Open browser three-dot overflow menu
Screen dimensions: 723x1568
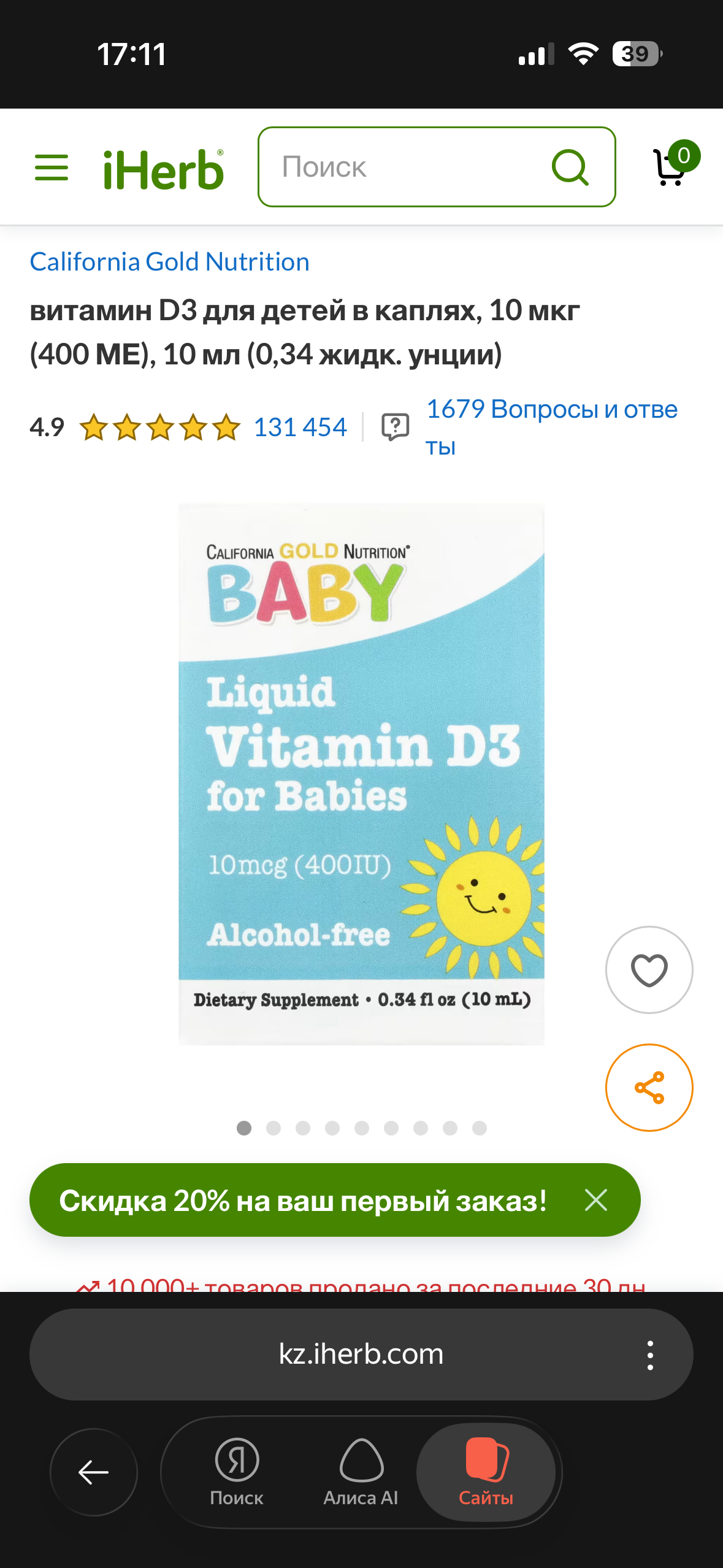tap(650, 1355)
